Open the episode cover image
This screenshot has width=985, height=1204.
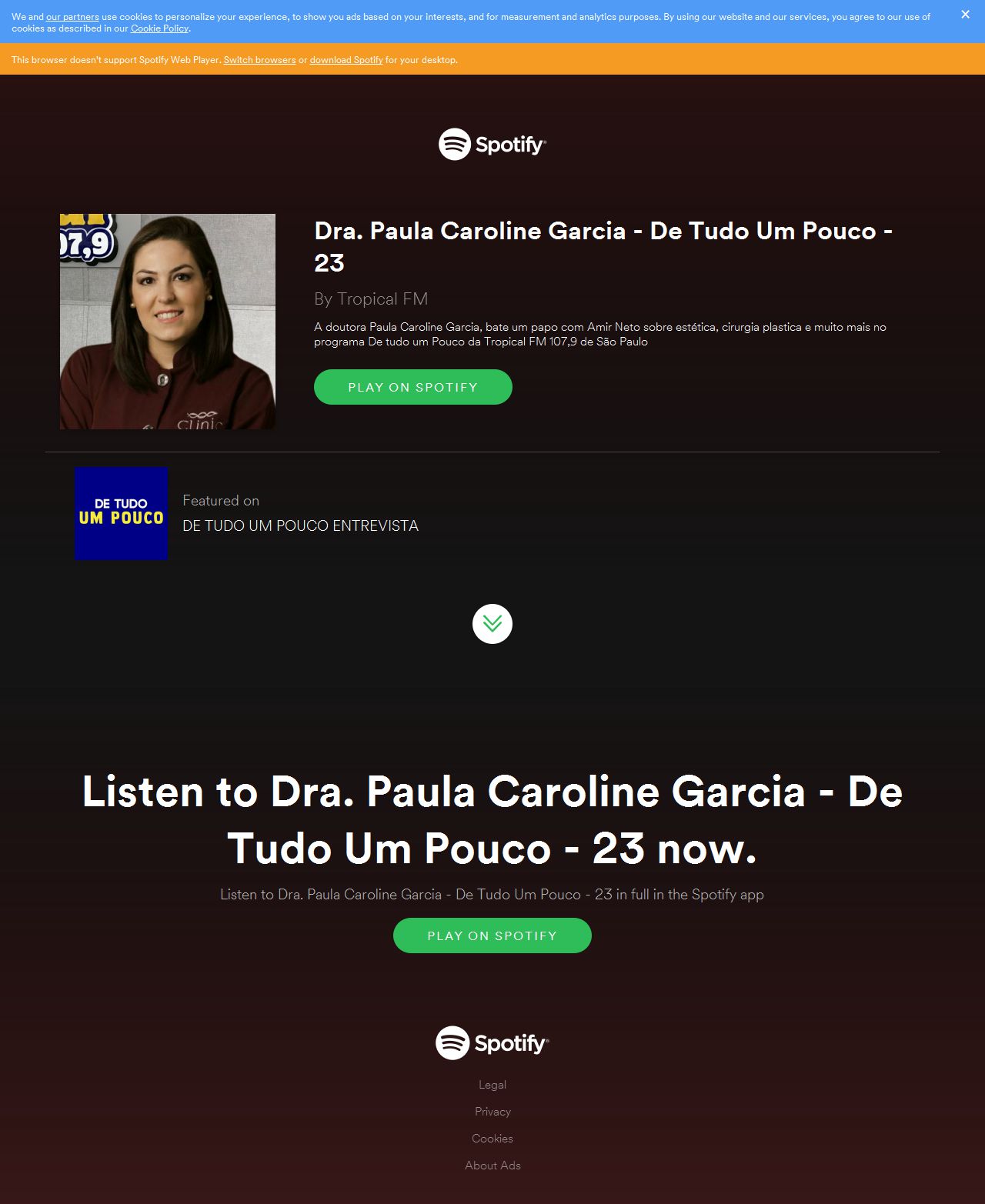point(168,322)
